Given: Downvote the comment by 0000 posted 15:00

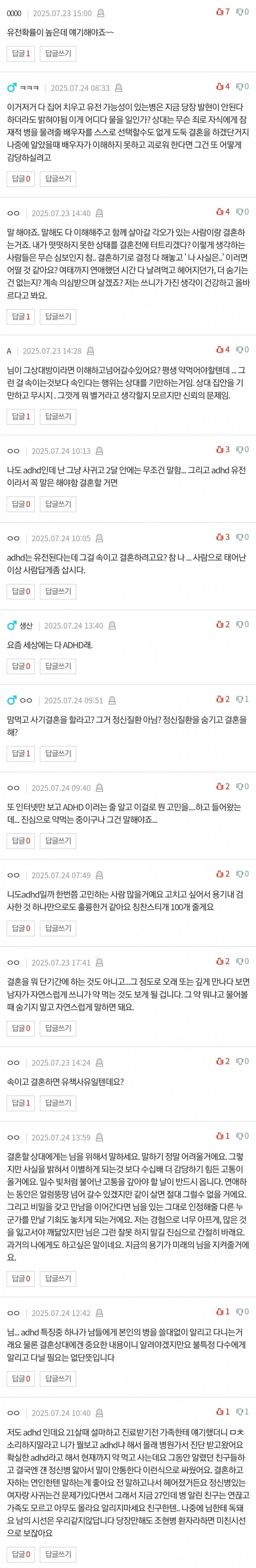Looking at the screenshot, I should pos(242,12).
